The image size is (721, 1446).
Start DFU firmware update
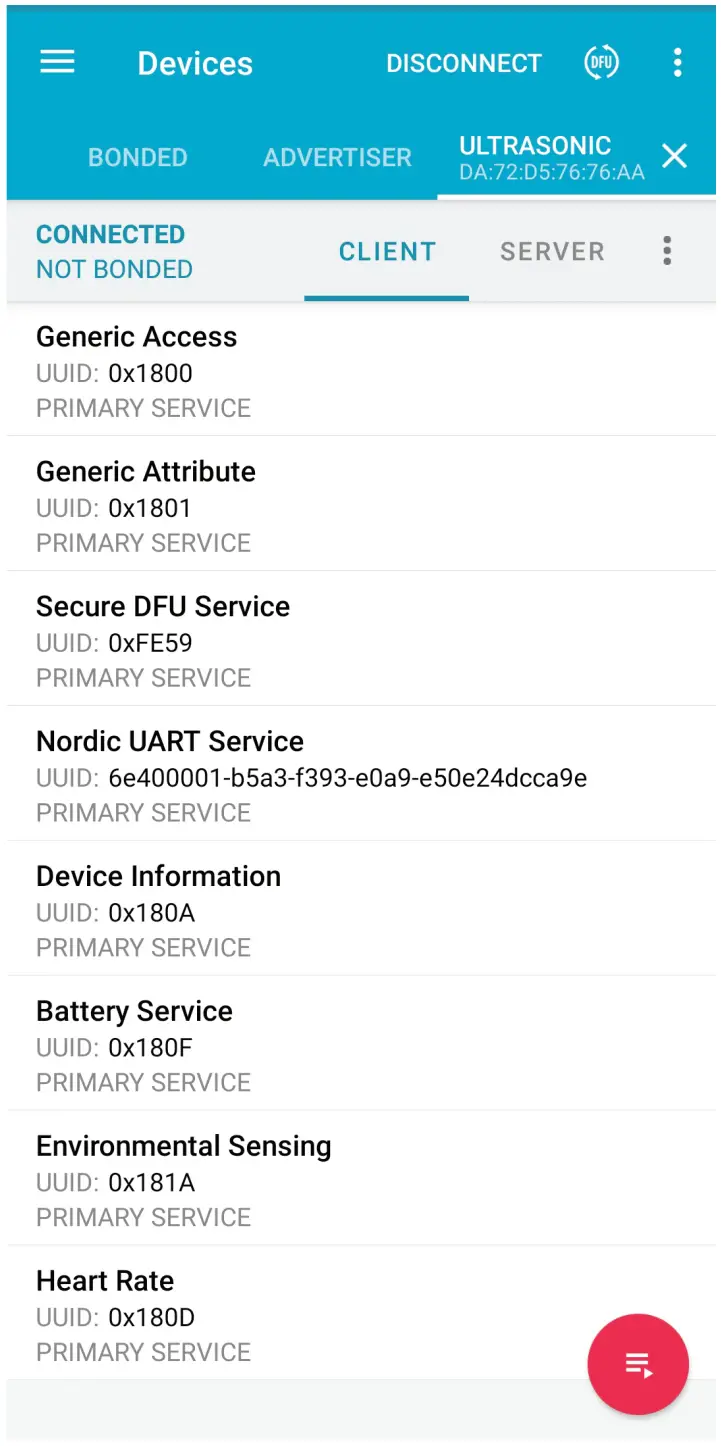pos(601,63)
